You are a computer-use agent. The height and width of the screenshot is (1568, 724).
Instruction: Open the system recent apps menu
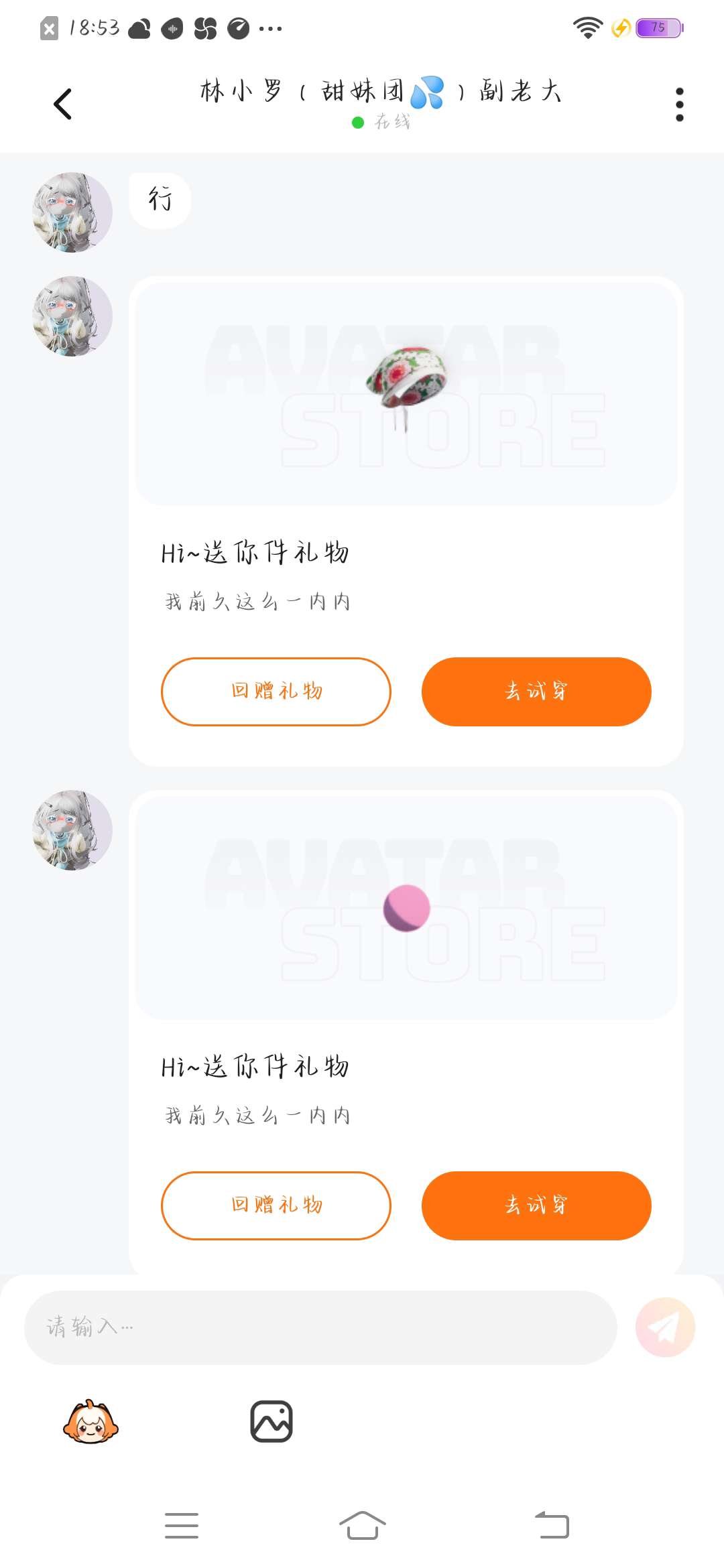pos(182,1526)
